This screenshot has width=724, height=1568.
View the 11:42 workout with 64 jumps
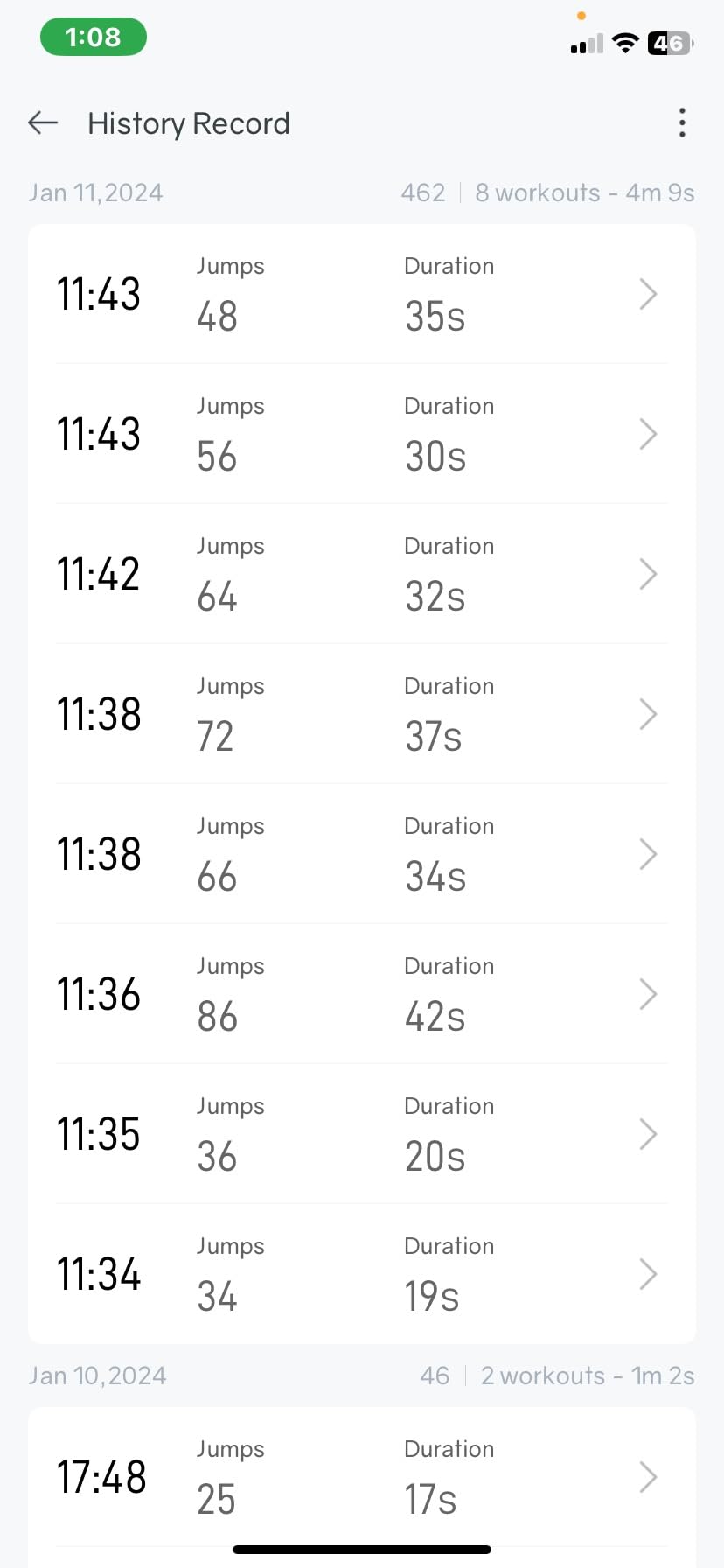pos(362,574)
